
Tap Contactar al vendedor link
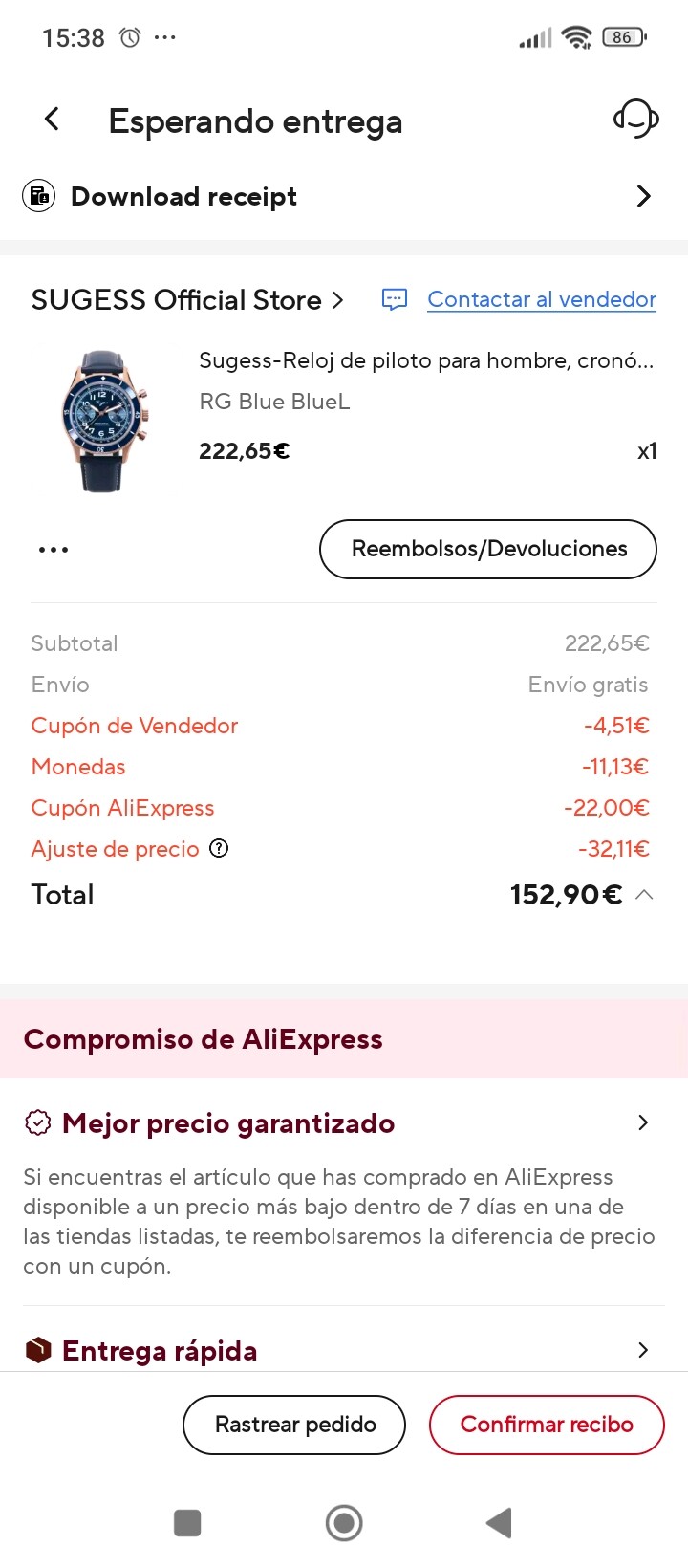click(541, 299)
